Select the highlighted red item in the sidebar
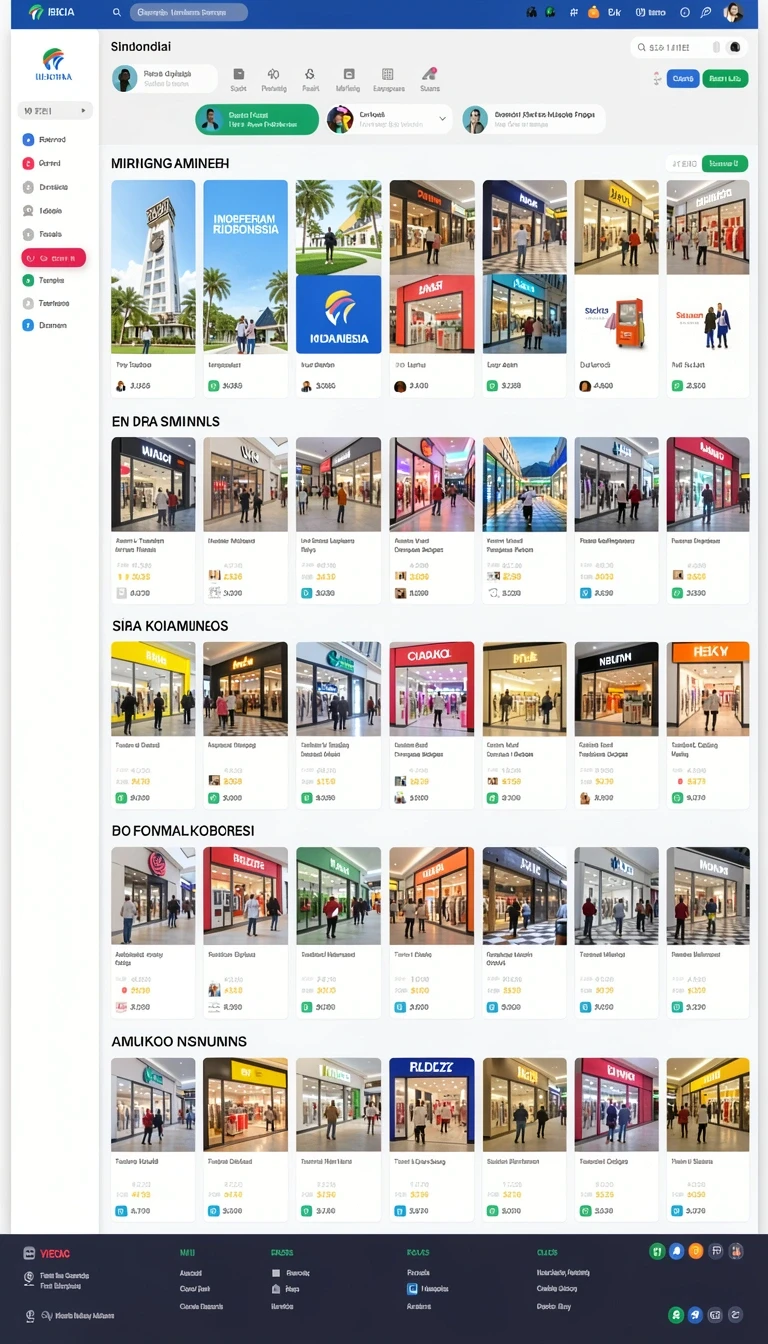 coord(54,258)
